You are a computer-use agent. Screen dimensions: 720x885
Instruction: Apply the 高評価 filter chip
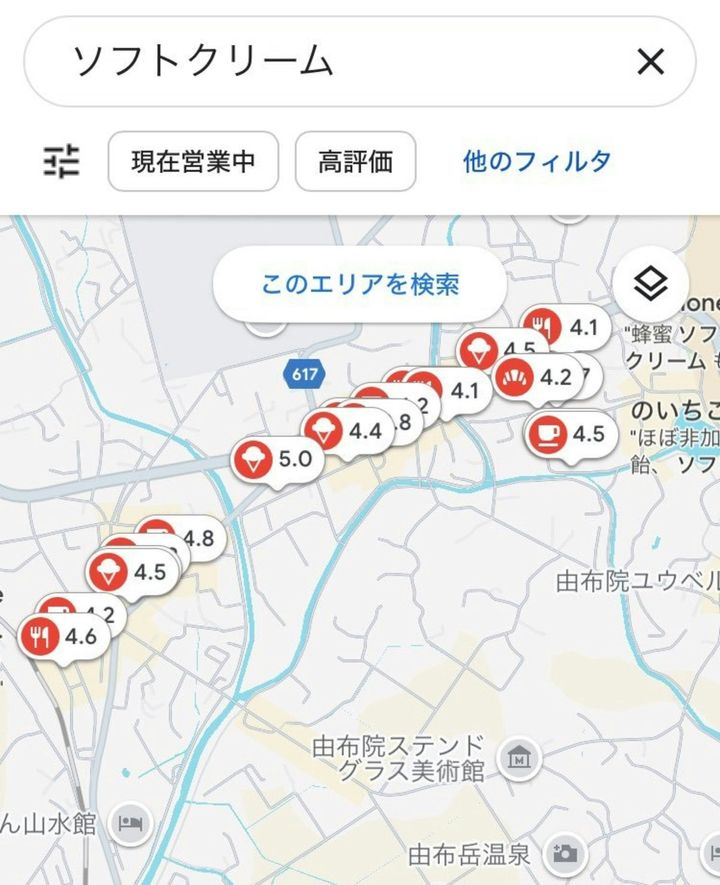(355, 161)
